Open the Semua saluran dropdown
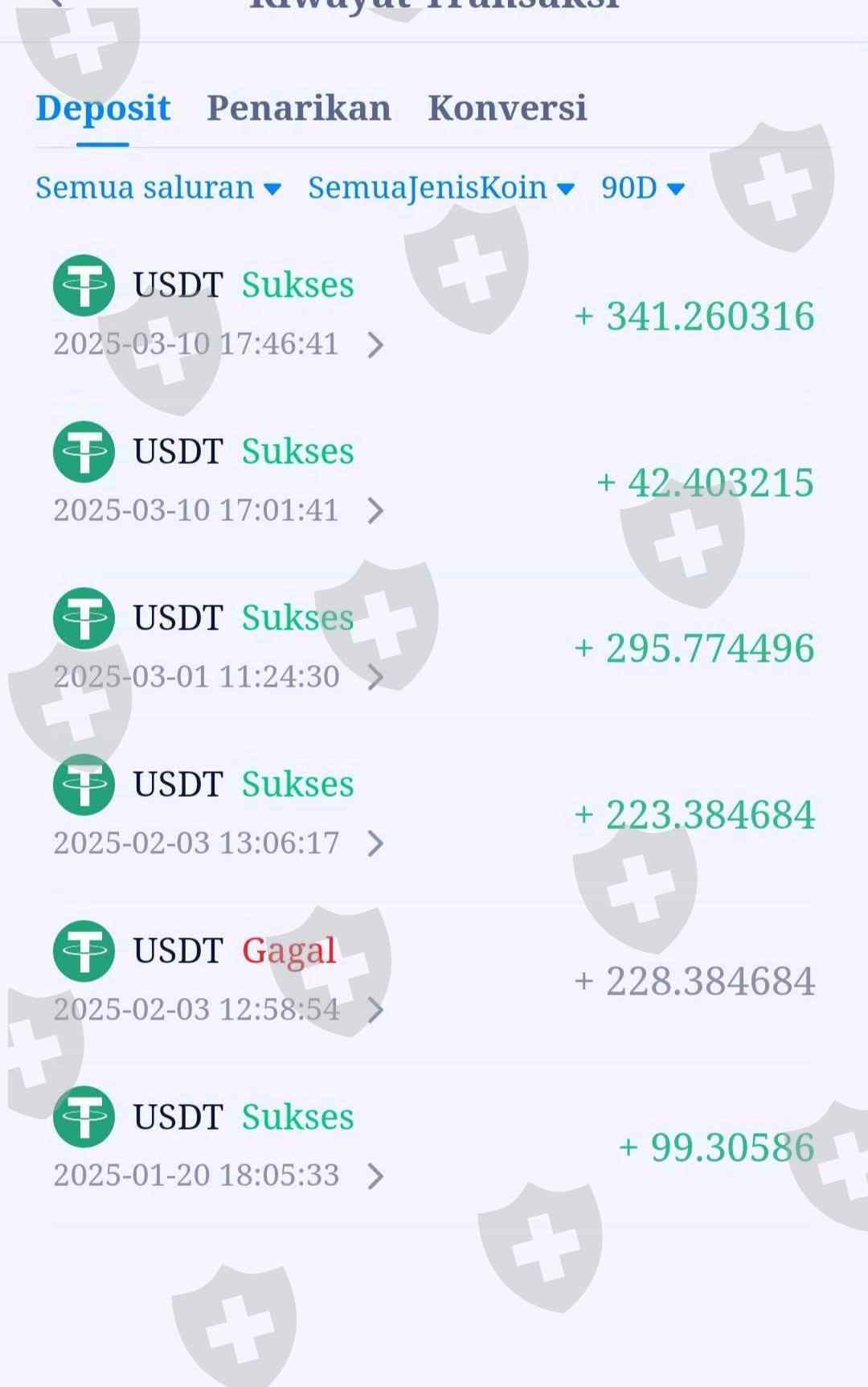 pyautogui.click(x=158, y=188)
